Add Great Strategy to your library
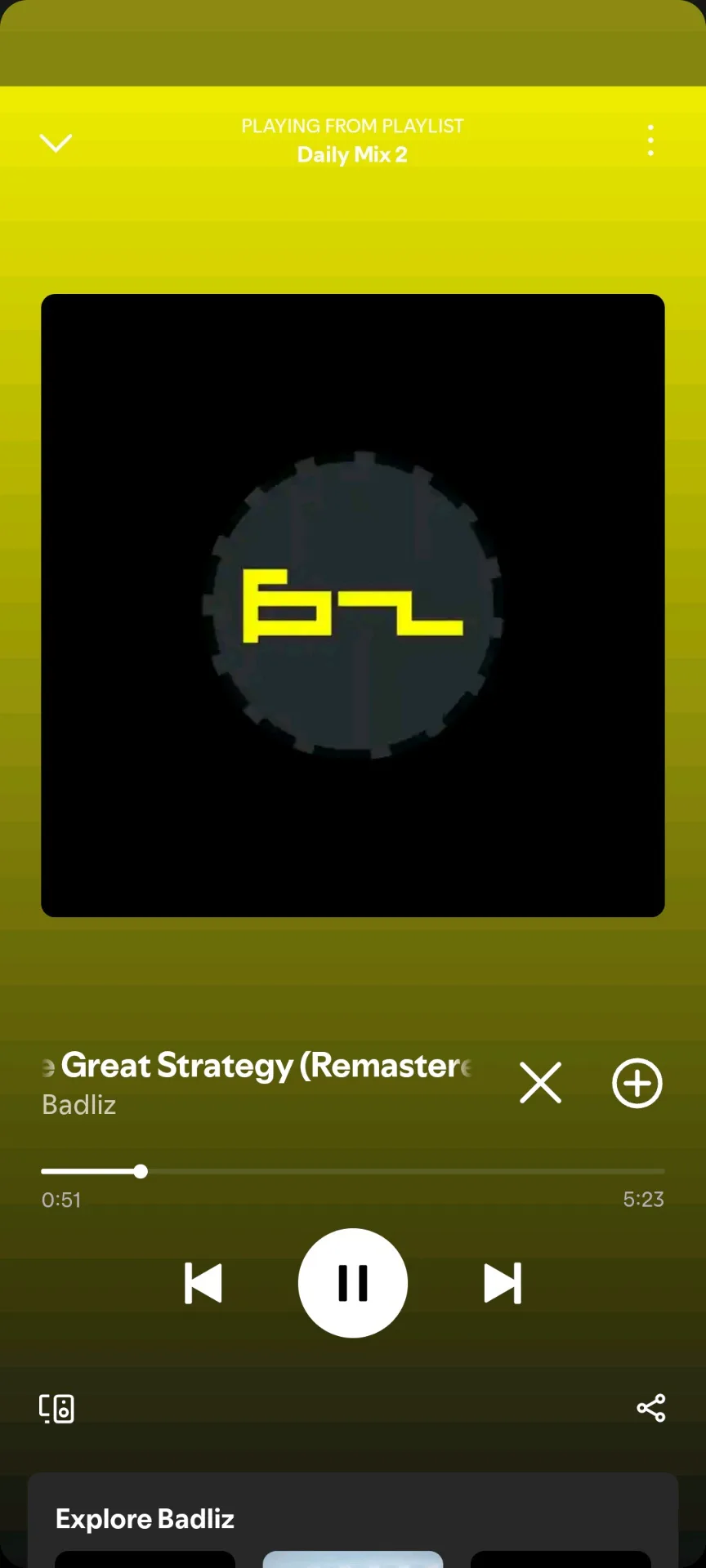Screen dimensions: 706x1568 tap(637, 1083)
